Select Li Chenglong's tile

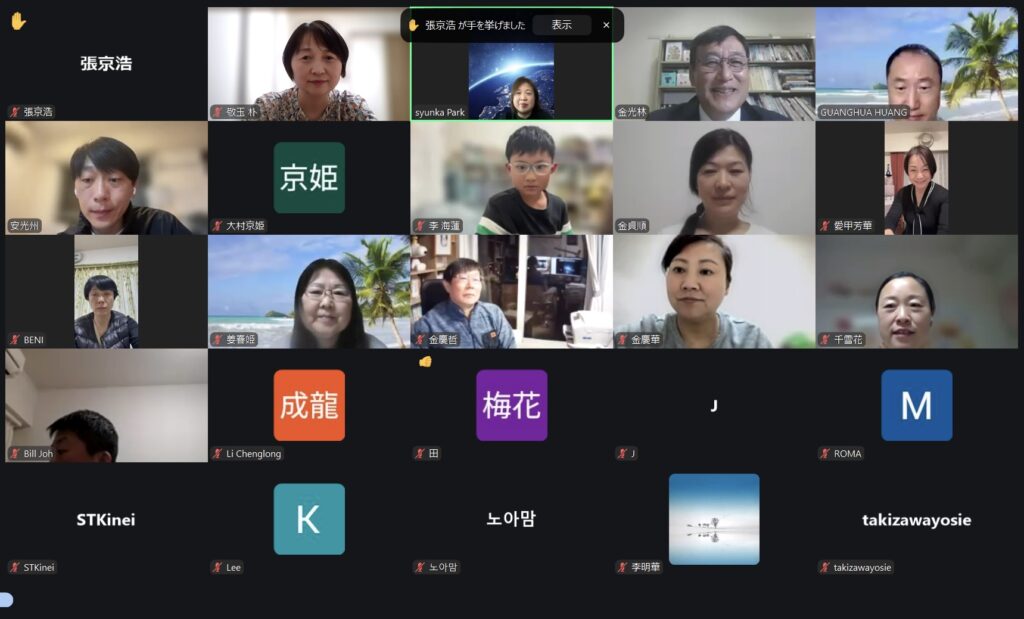[x=309, y=406]
